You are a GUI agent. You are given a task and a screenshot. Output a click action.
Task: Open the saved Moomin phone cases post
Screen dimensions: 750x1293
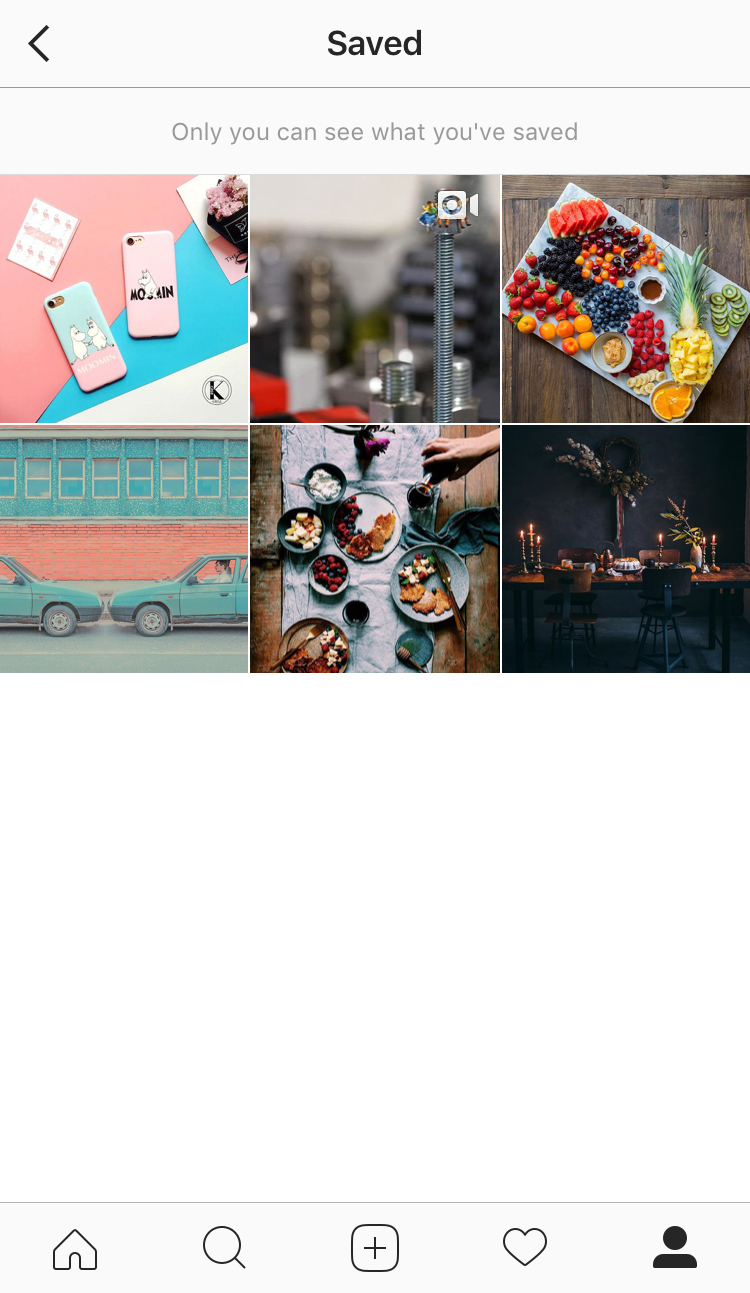point(124,299)
